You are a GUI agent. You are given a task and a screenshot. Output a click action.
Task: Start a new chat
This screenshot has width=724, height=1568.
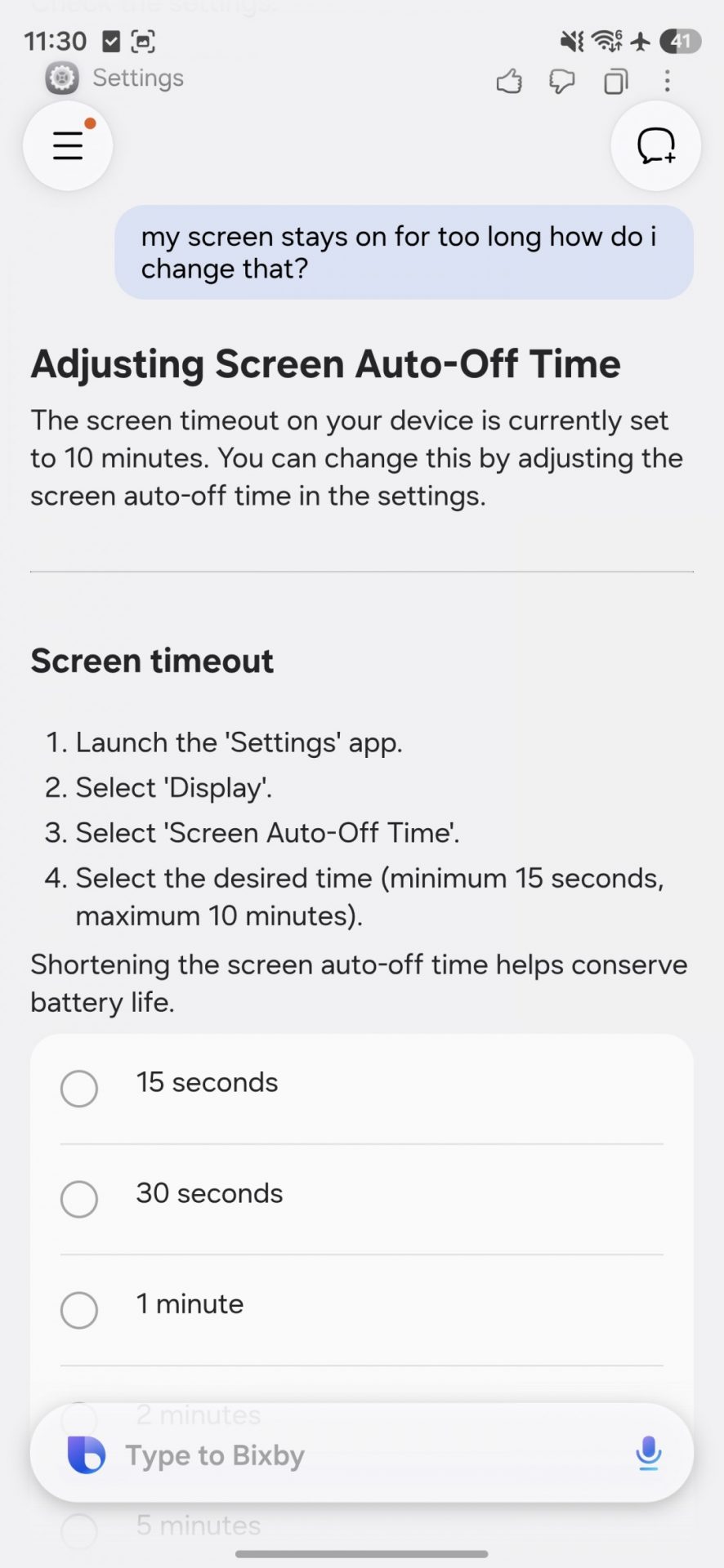655,146
